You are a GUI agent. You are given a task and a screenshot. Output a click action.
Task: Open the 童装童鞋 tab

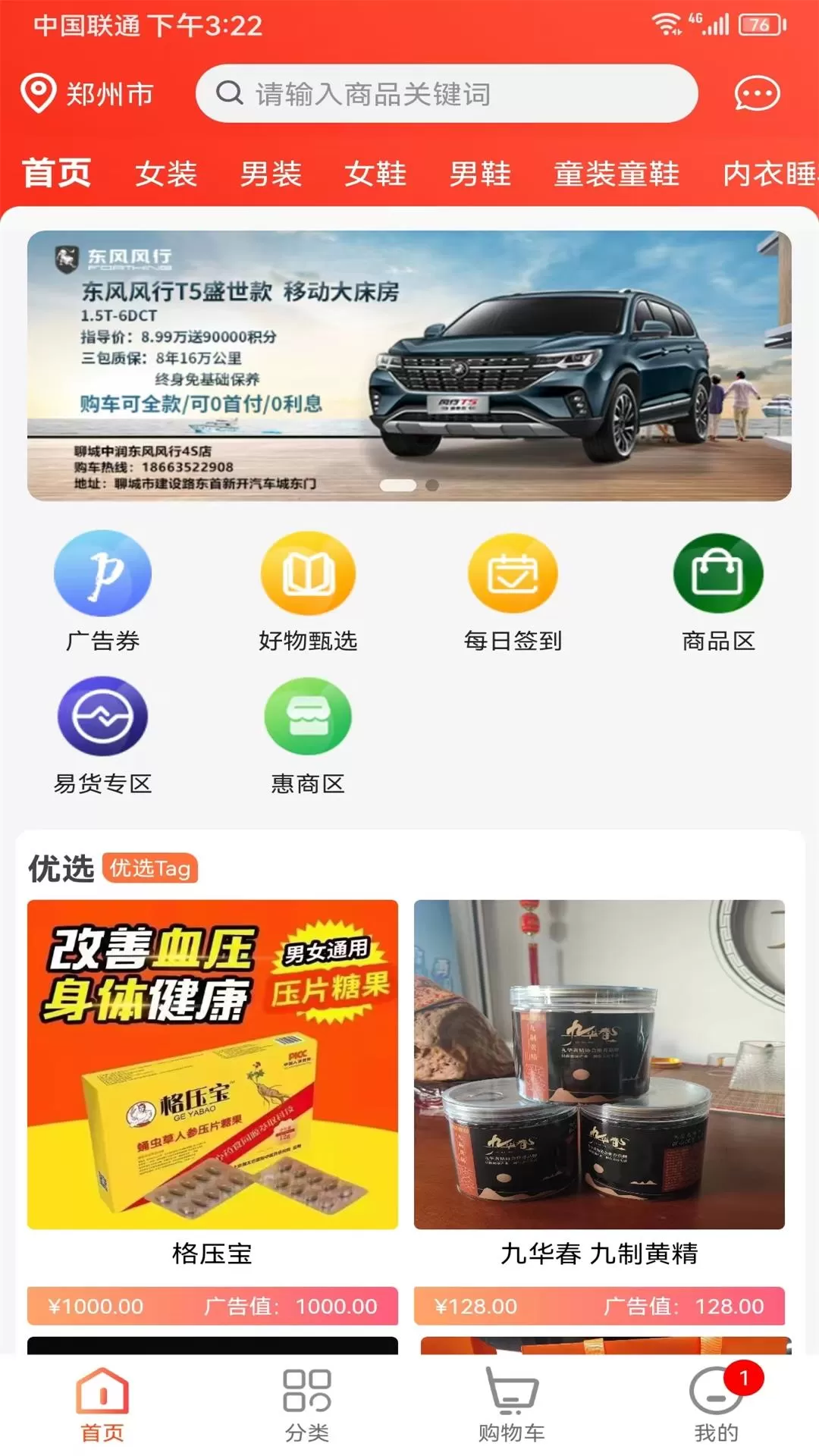pyautogui.click(x=616, y=174)
